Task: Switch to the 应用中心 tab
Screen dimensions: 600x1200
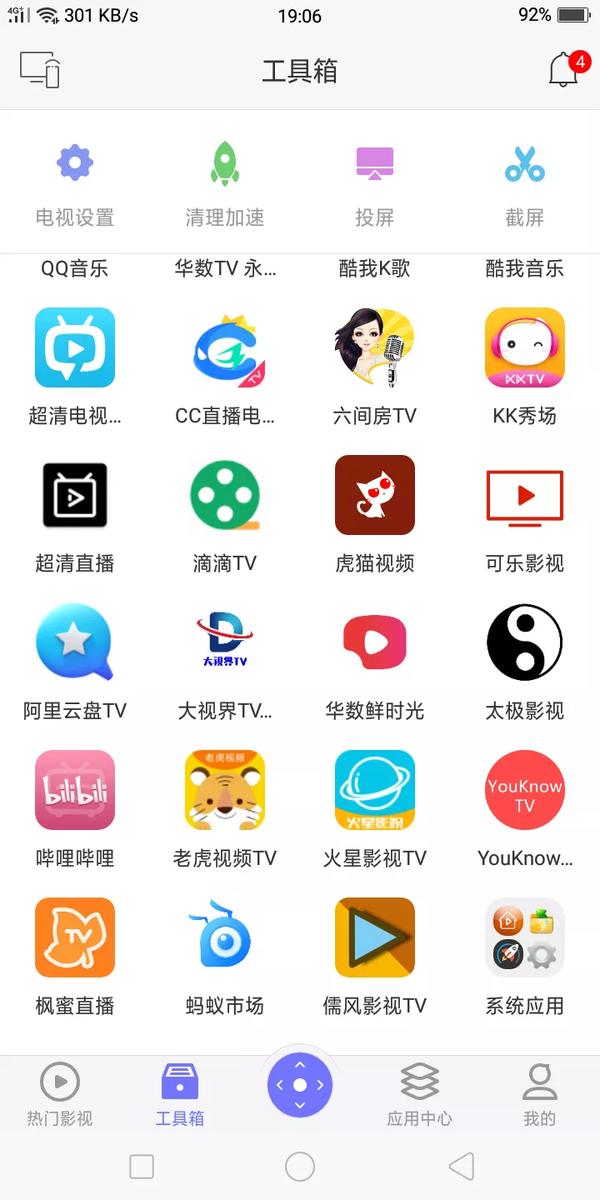Action: tap(419, 1095)
